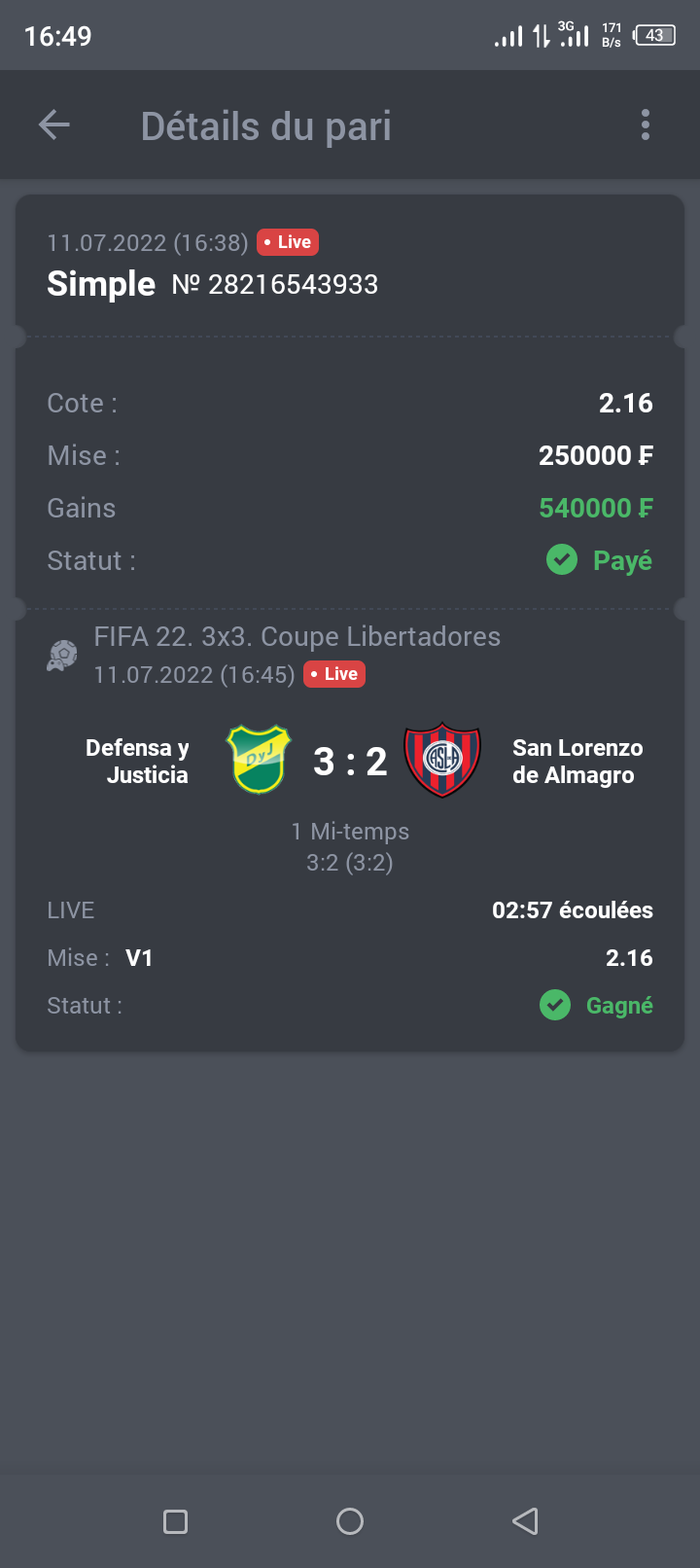The image size is (700, 1568).
Task: Open the recent apps view
Action: (176, 1521)
